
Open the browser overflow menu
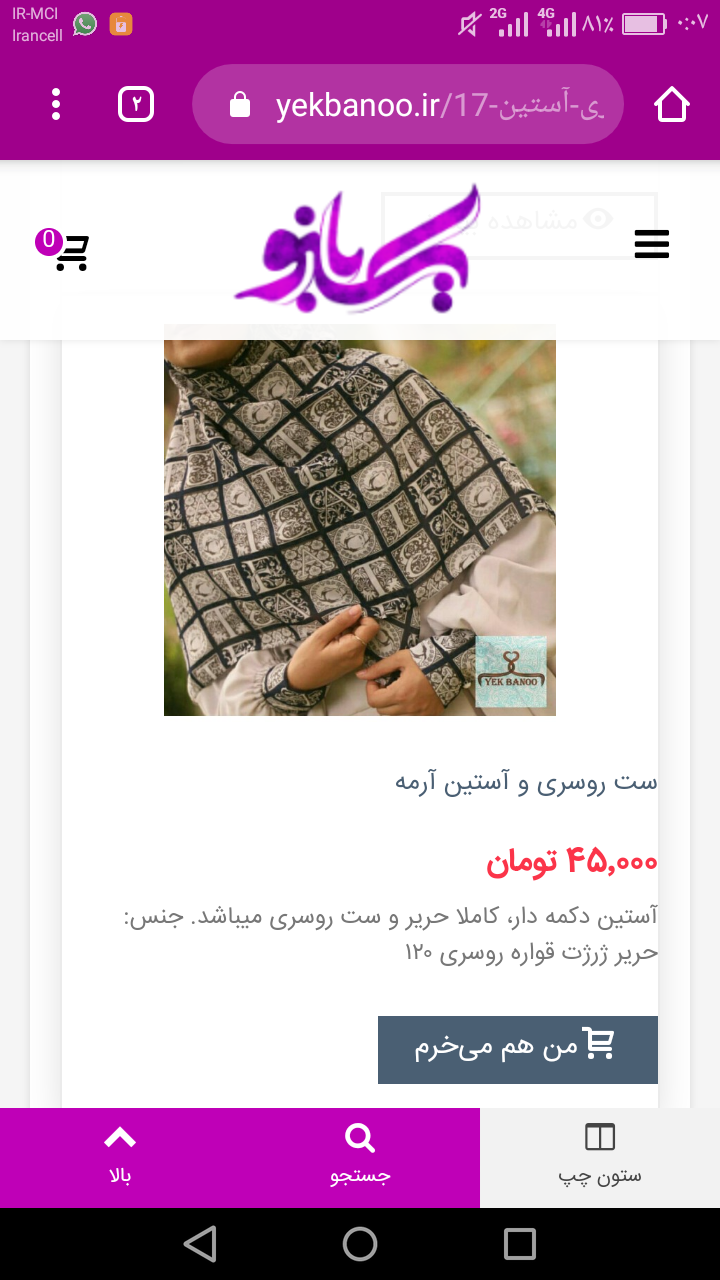(56, 104)
